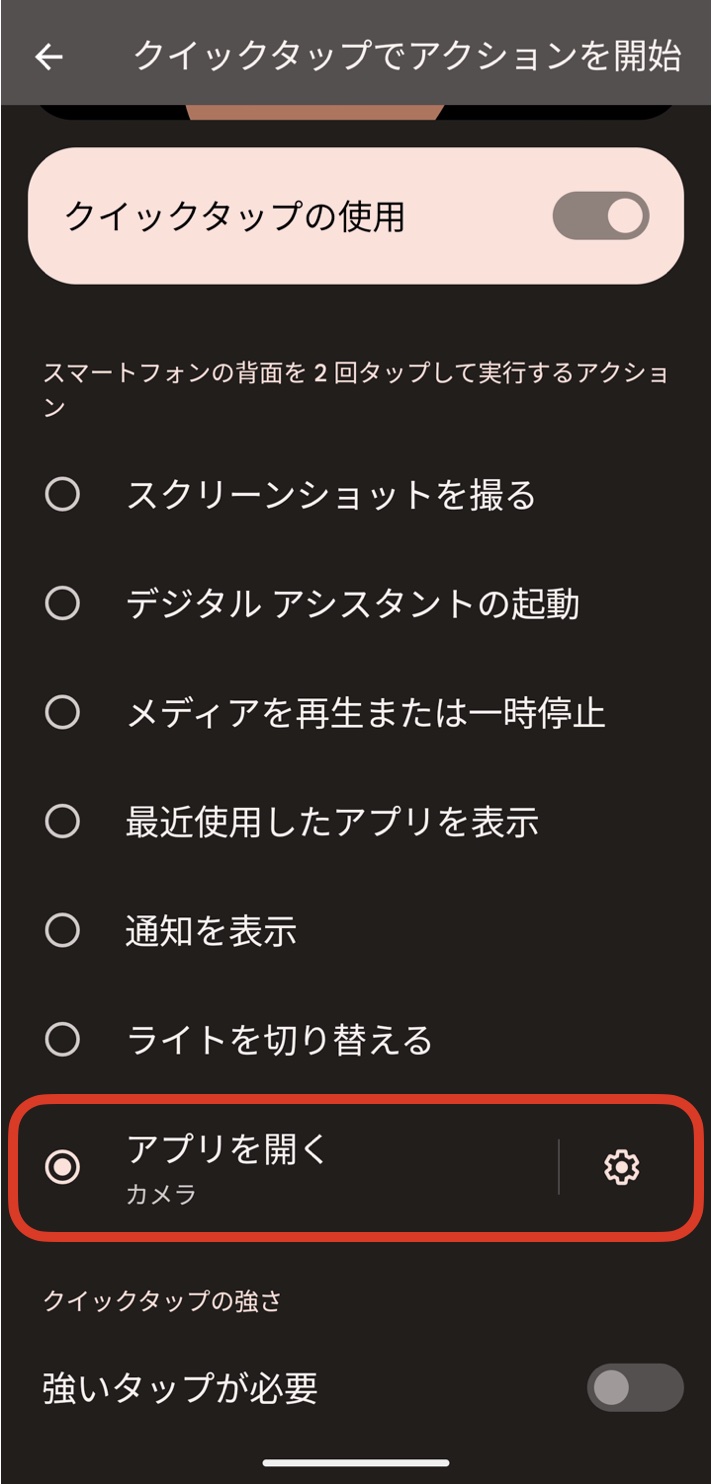This screenshot has height=1484, width=712.
Task: Choose デジタル アシスタントの起動
Action: tap(356, 604)
